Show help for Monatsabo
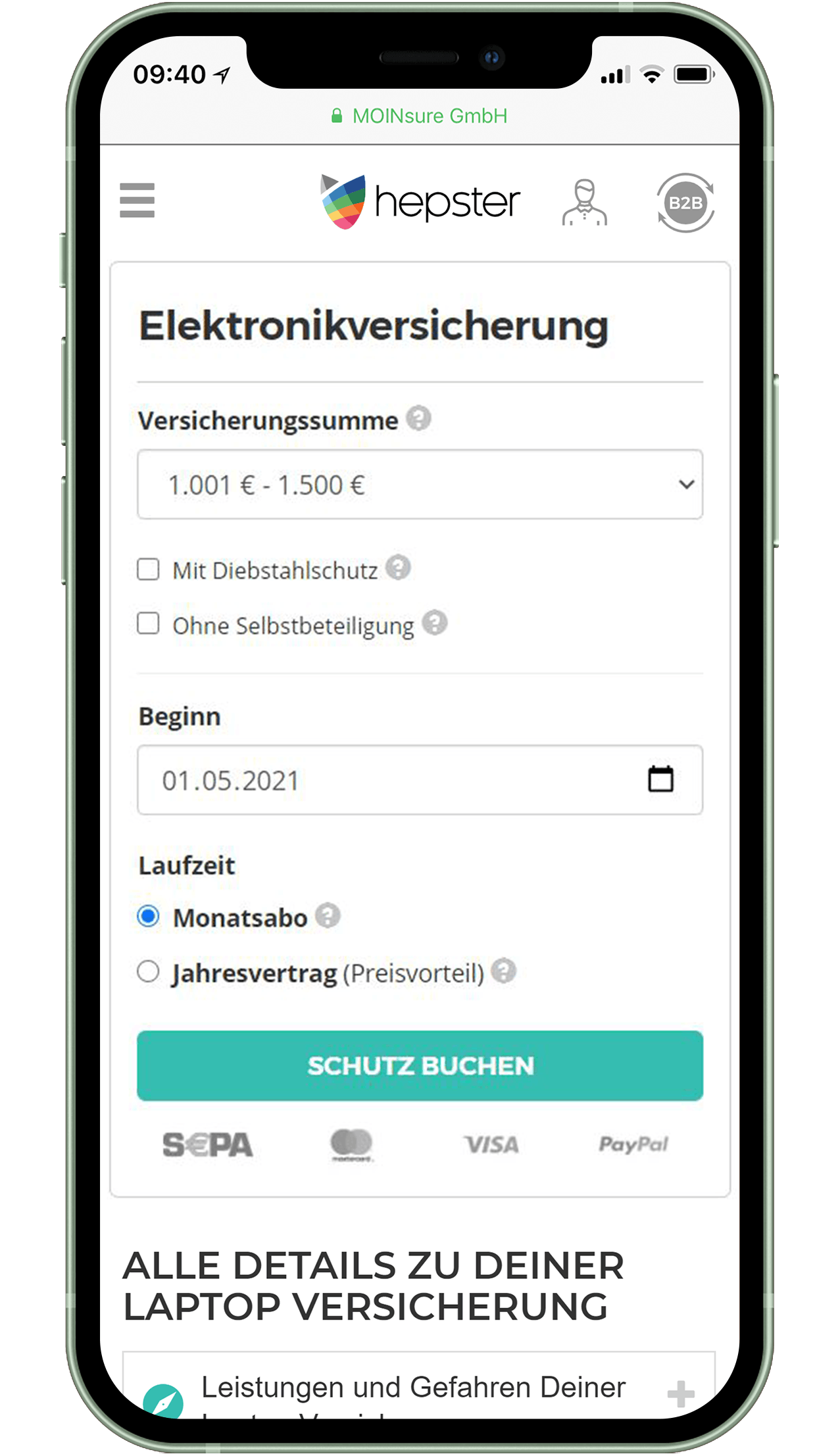The image size is (840, 1456). 328,915
